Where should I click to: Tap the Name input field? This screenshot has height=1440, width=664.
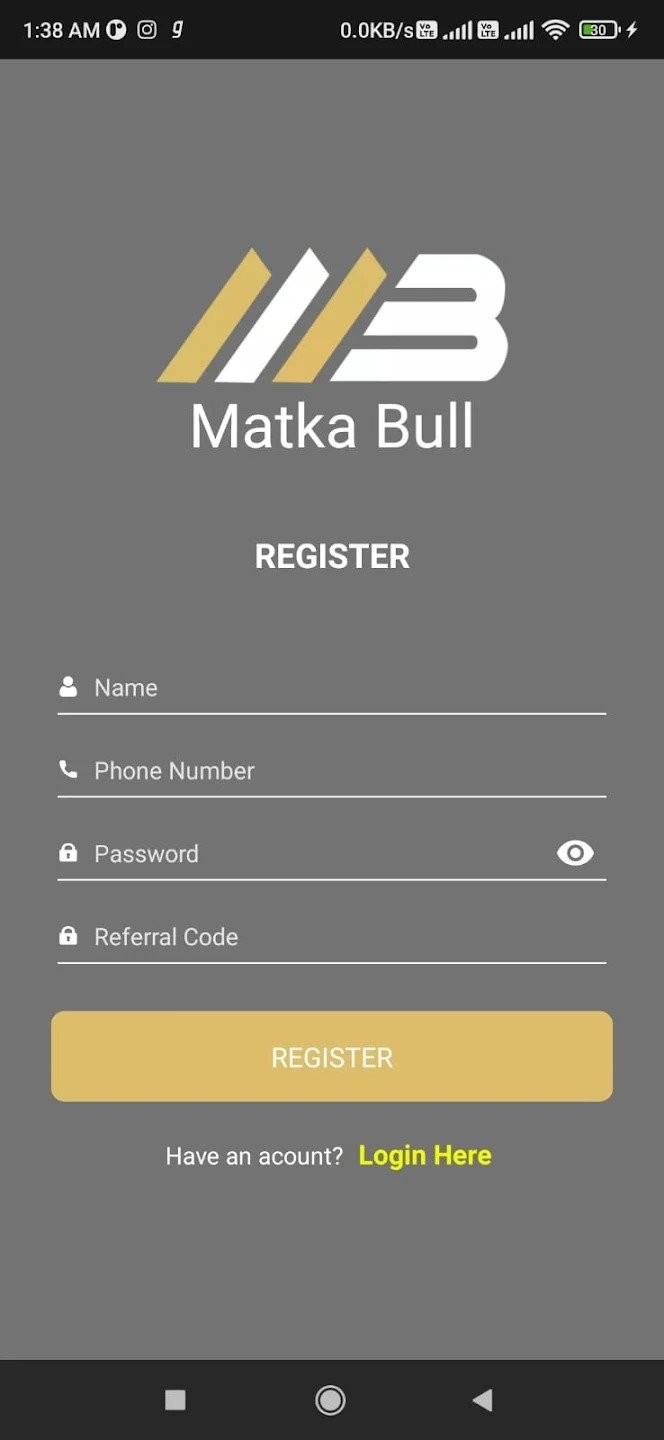340,688
